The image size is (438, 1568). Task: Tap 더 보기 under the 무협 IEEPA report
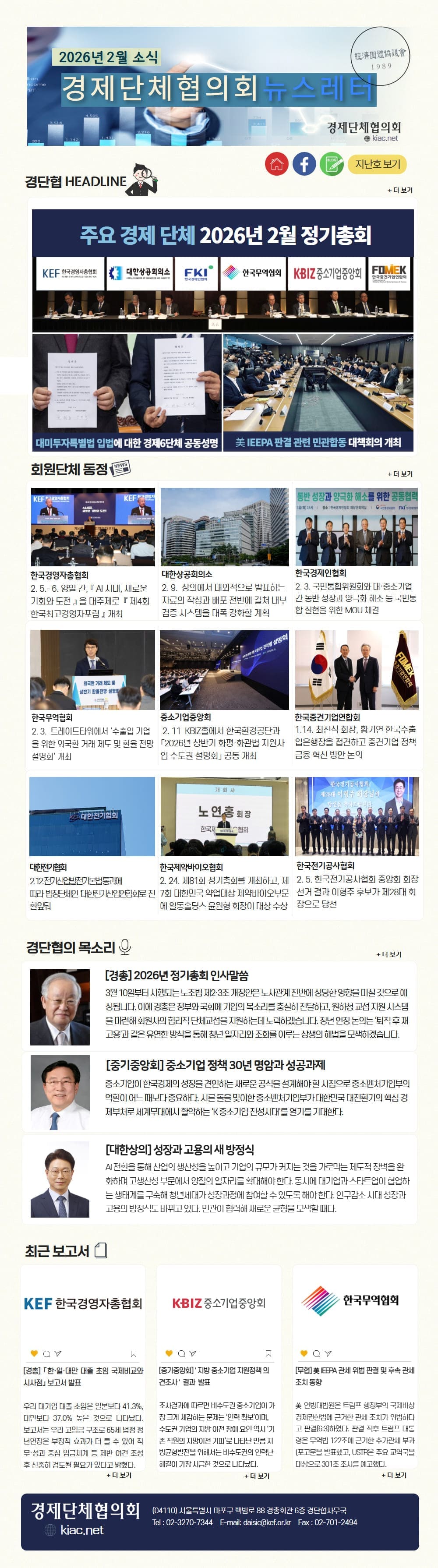pos(394,1475)
